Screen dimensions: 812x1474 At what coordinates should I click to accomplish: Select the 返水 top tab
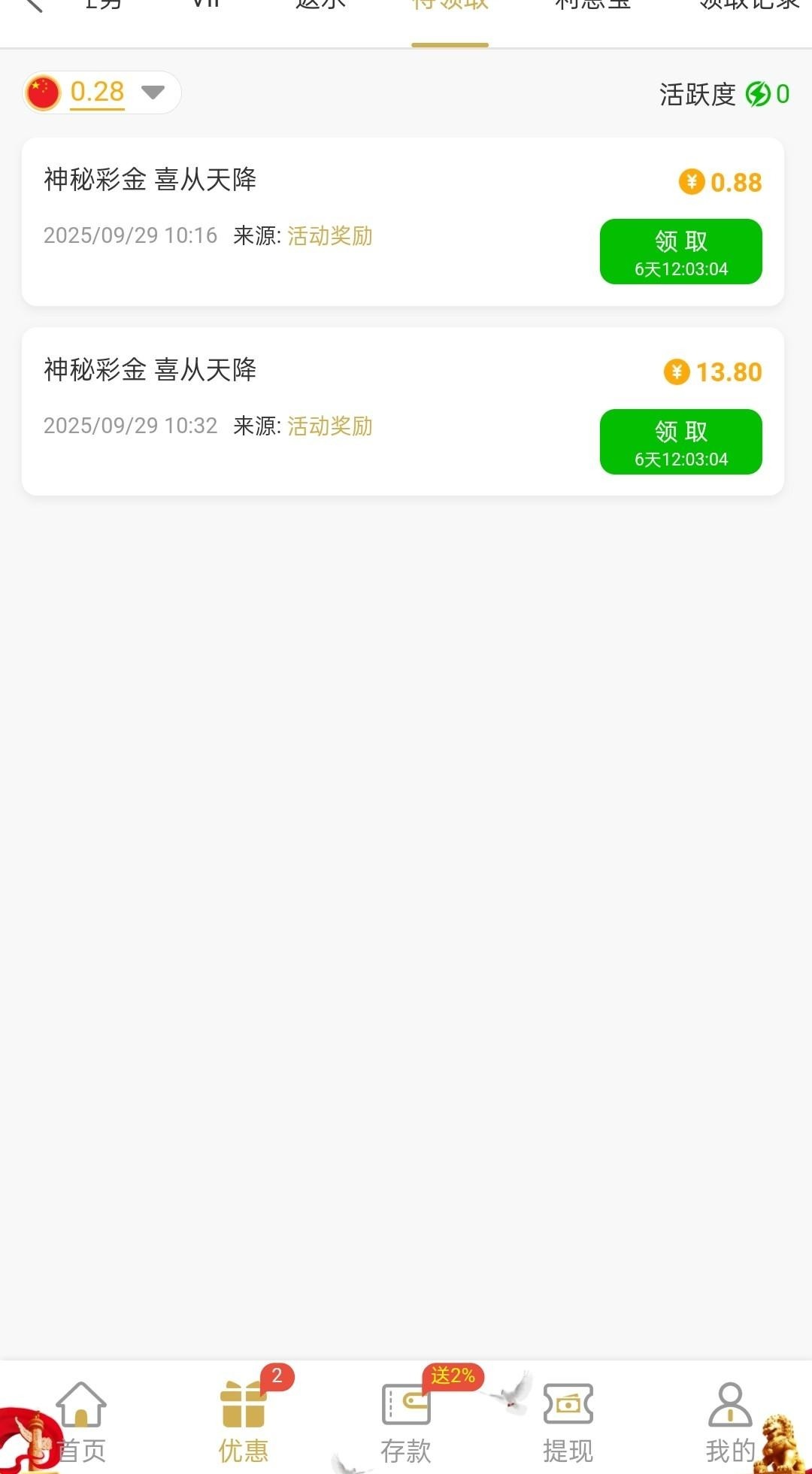point(320,6)
